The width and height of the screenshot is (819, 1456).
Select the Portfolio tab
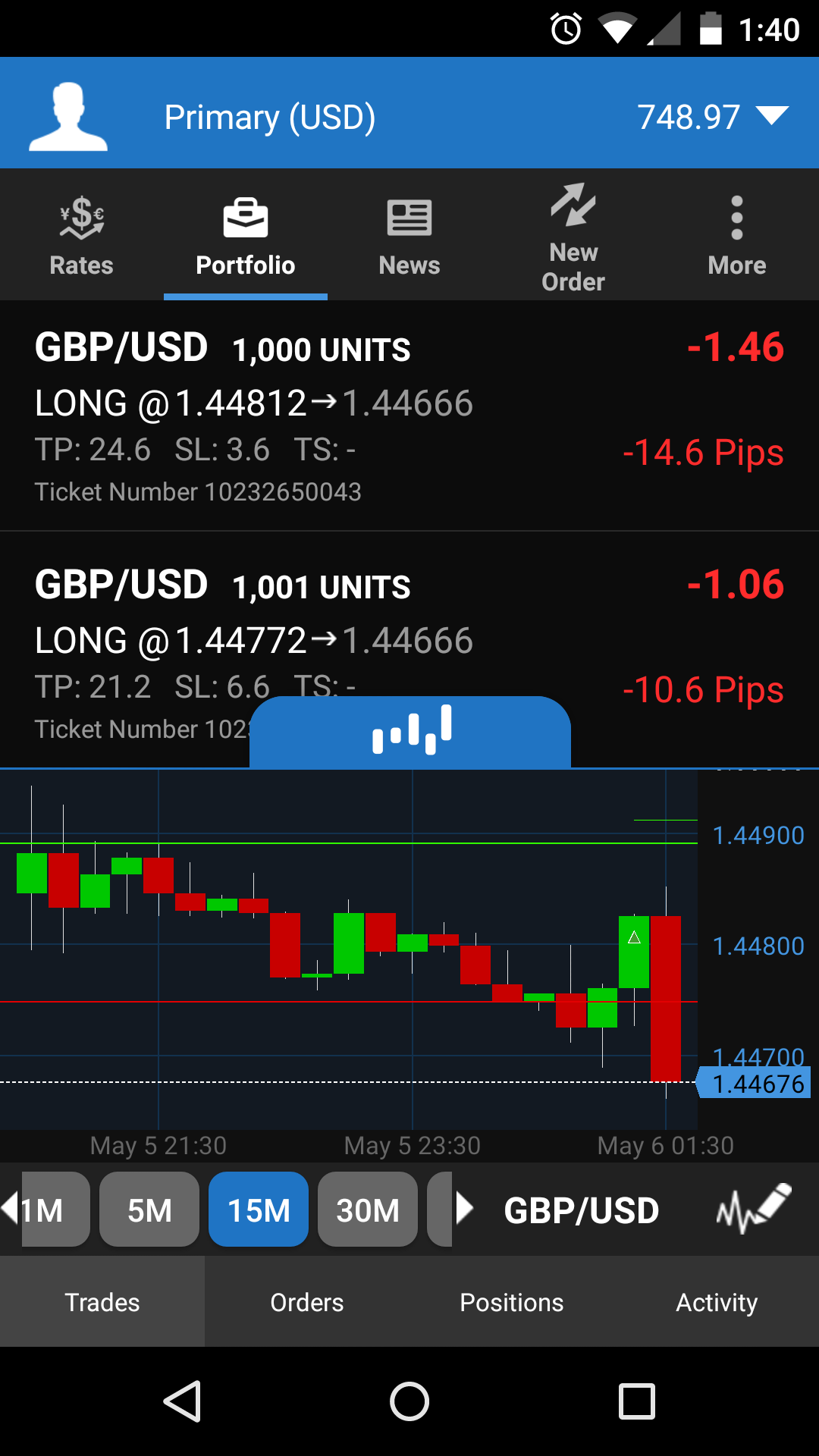pos(245,235)
